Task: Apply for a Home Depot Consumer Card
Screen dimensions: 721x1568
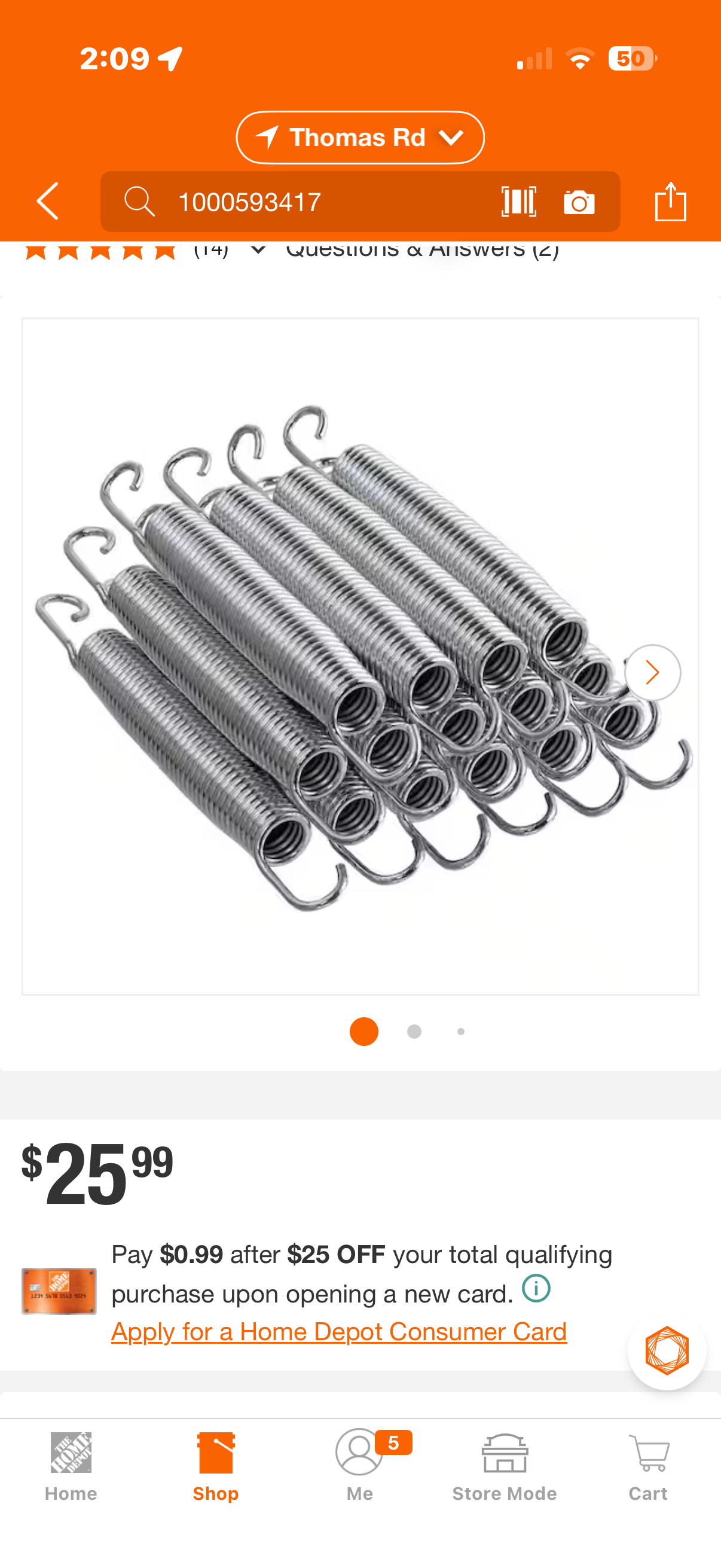Action: tap(339, 1331)
